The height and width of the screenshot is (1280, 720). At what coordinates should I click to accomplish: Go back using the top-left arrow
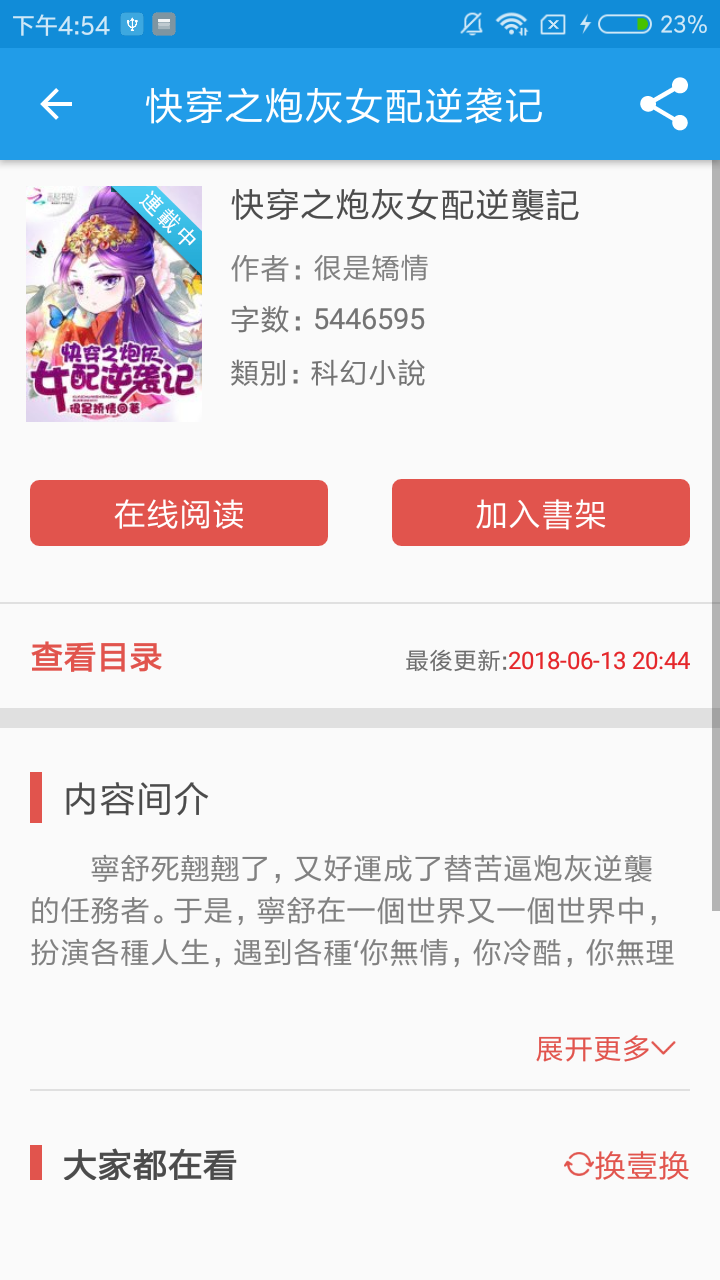pos(56,104)
